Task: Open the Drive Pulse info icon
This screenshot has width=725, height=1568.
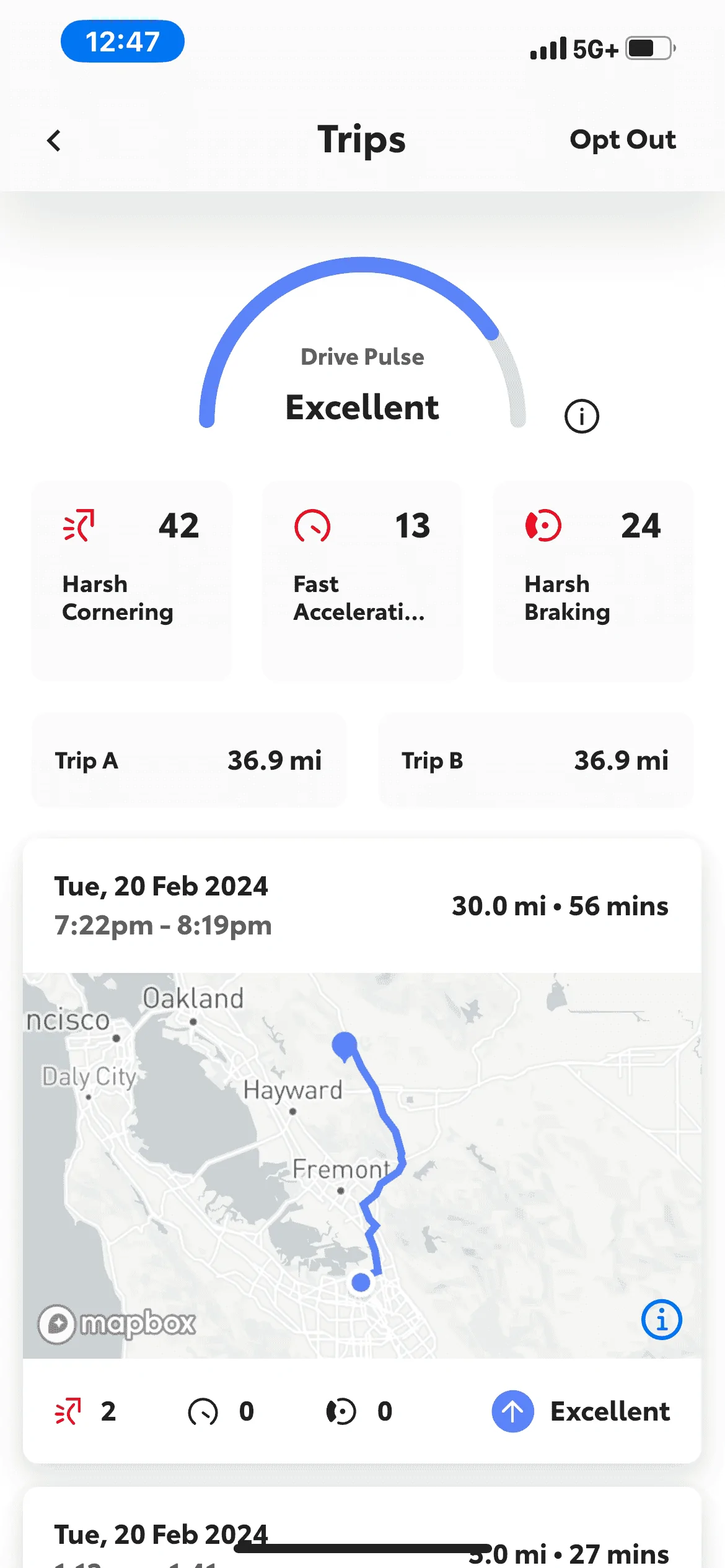Action: click(x=581, y=416)
